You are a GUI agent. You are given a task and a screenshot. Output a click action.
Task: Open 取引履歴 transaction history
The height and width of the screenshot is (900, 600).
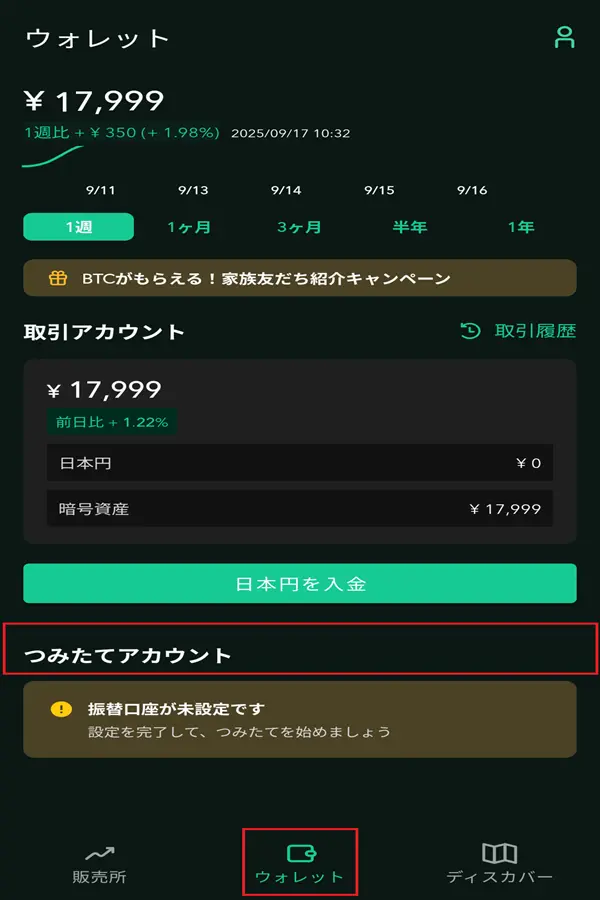[x=518, y=331]
